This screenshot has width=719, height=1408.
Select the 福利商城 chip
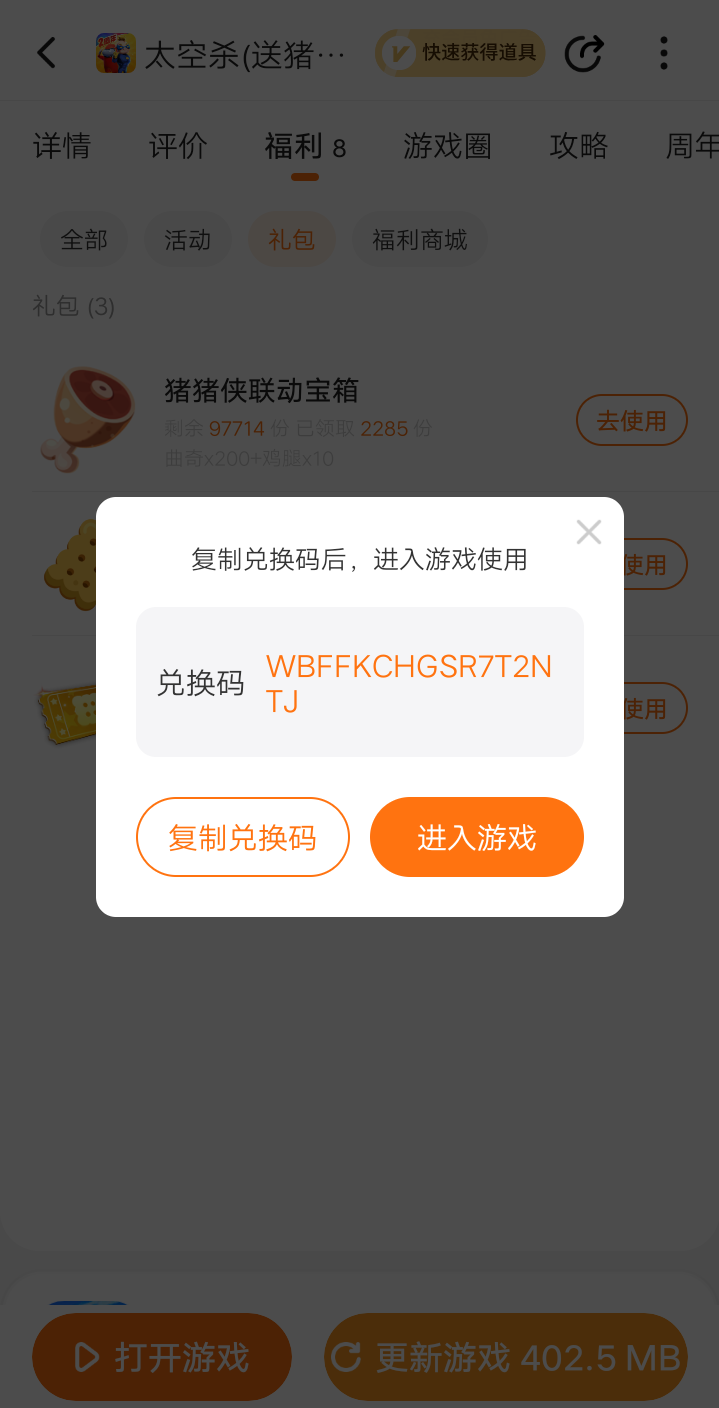coord(419,240)
